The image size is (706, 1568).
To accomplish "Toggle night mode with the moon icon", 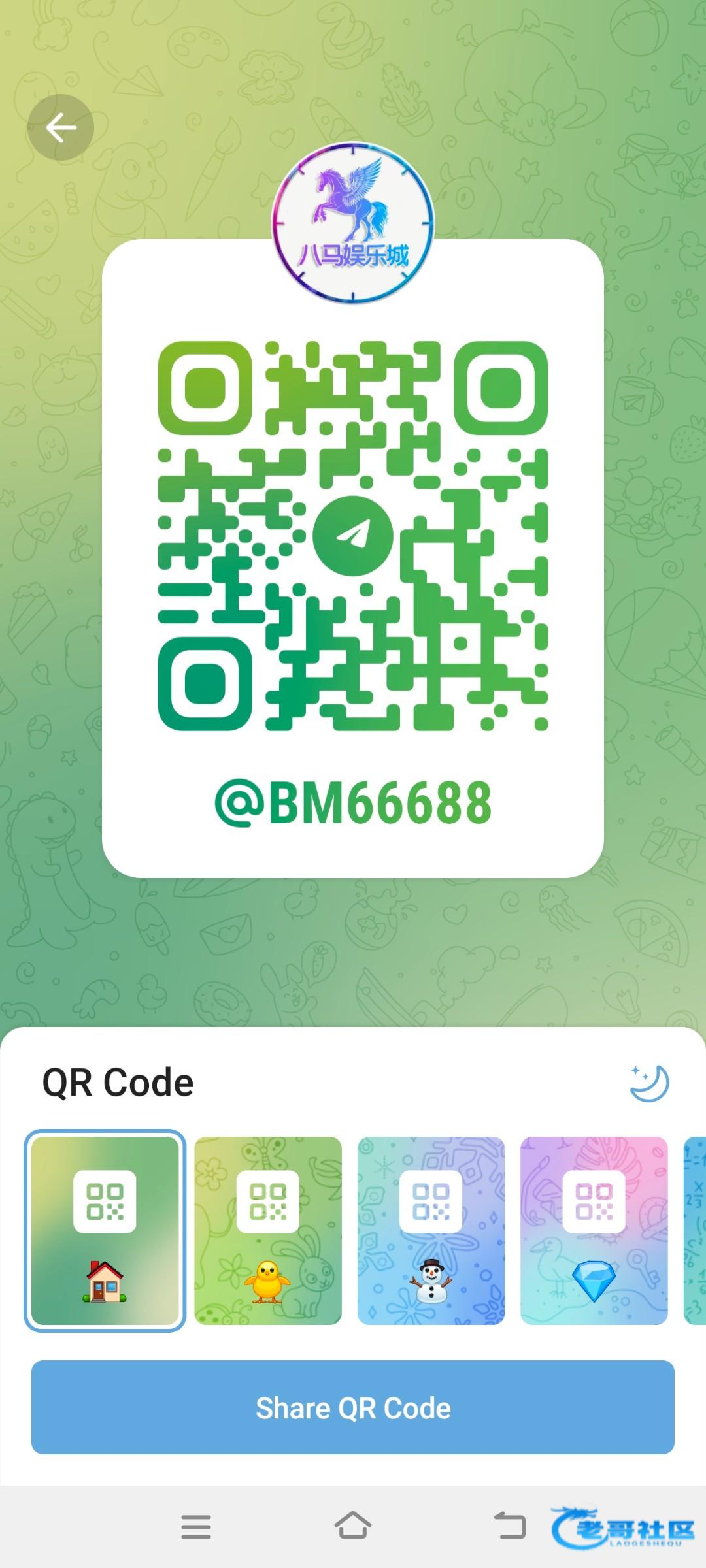I will 648,1084.
